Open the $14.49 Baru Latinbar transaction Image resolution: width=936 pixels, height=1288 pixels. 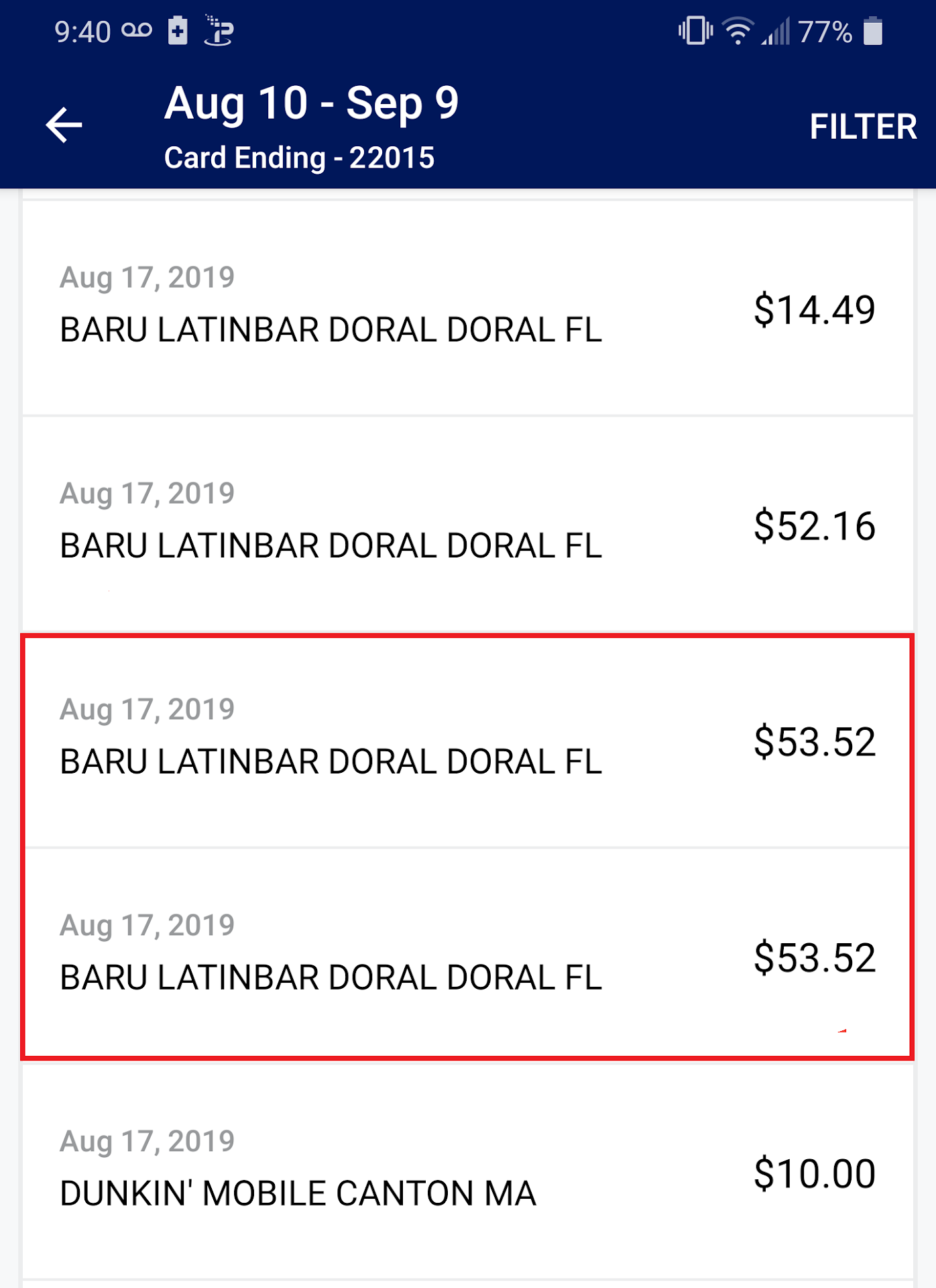467,309
